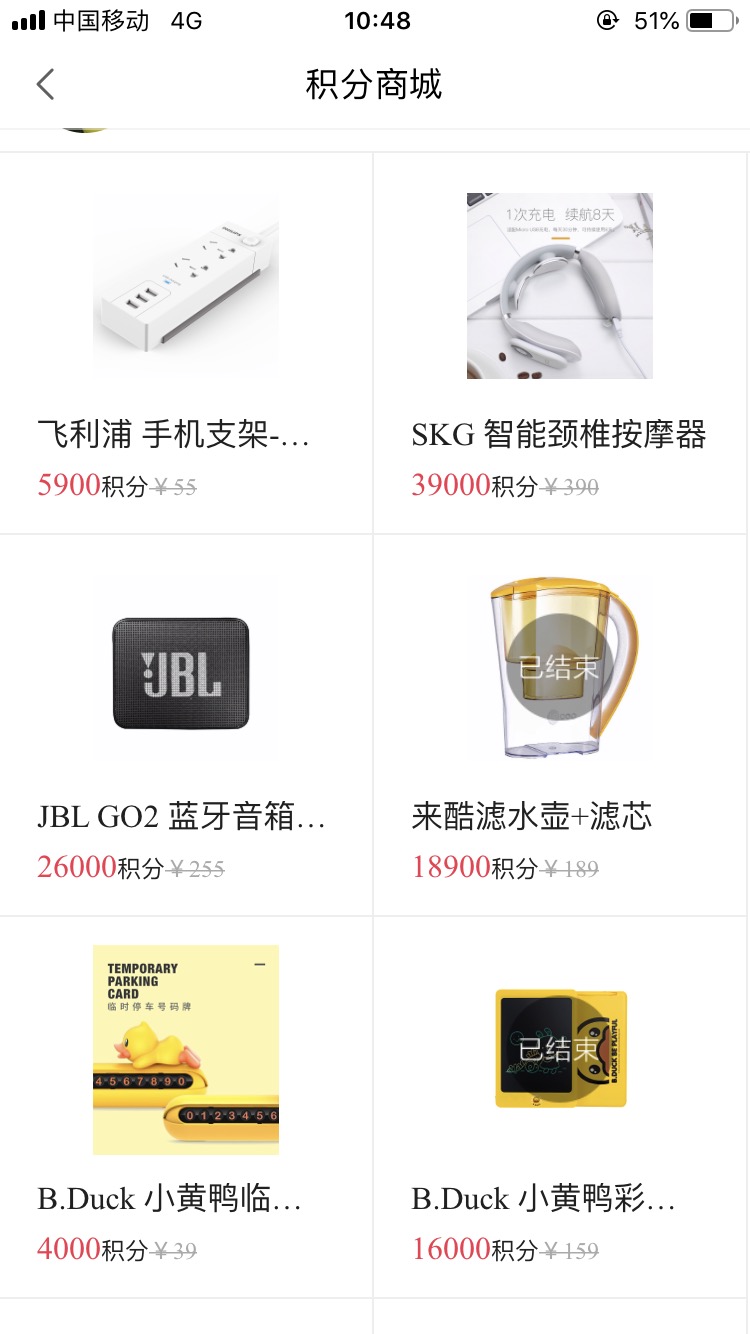This screenshot has width=750, height=1334.
Task: Open the 来酷滤水壶 product photo
Action: coord(560,667)
